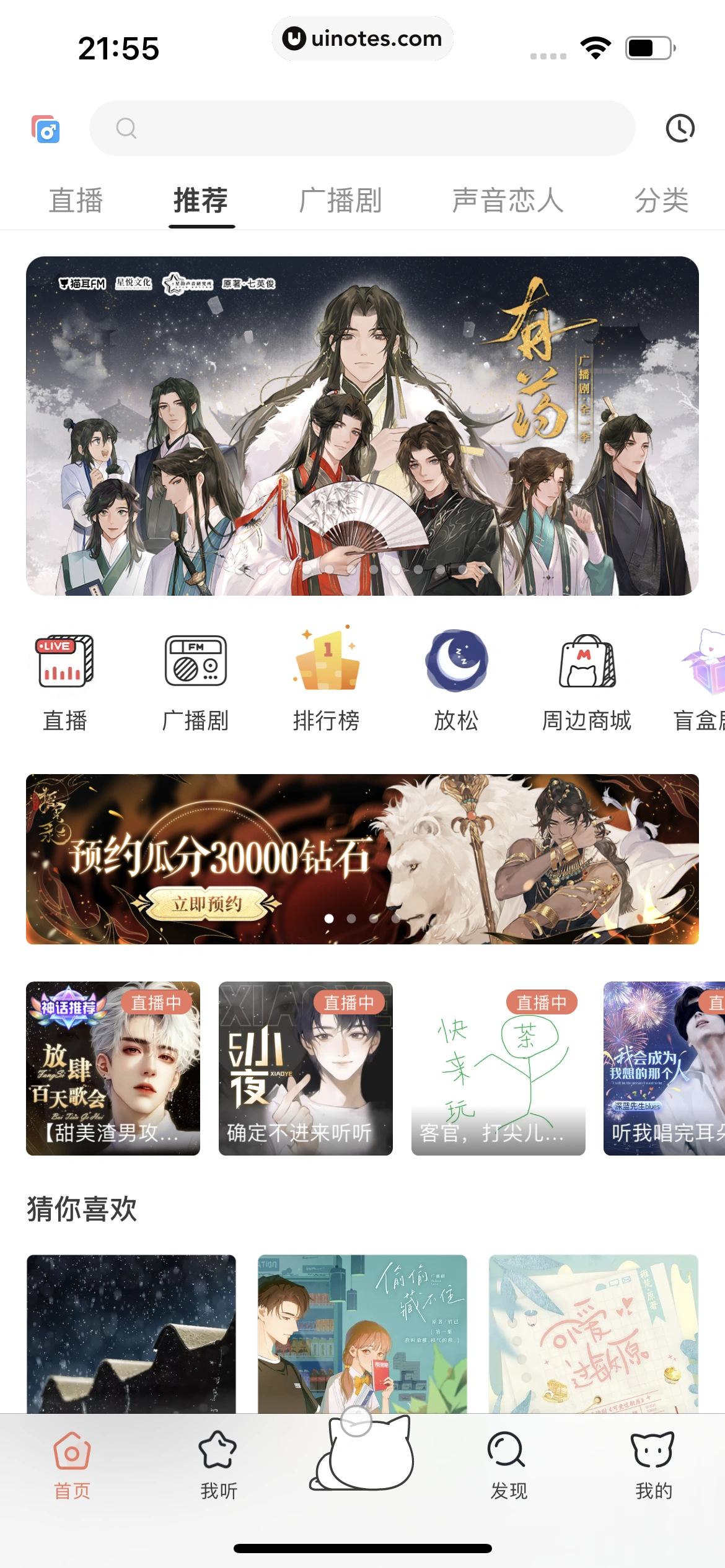Open the 放肆百天歌会 live room
The image size is (725, 1568).
coord(113,1068)
